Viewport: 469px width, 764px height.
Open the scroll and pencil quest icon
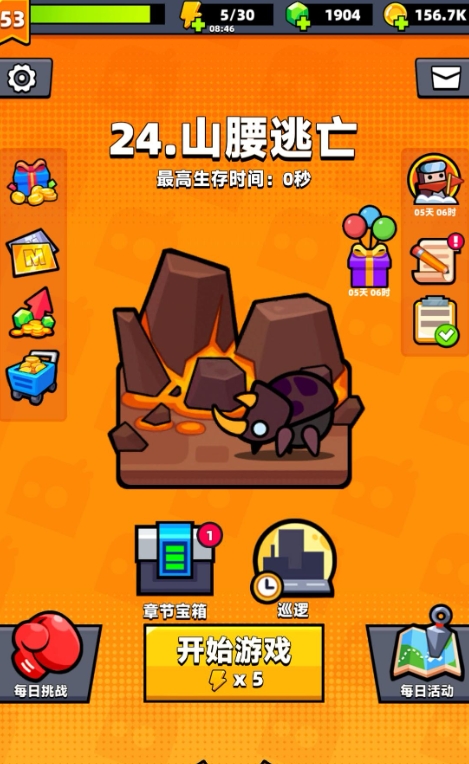click(436, 259)
